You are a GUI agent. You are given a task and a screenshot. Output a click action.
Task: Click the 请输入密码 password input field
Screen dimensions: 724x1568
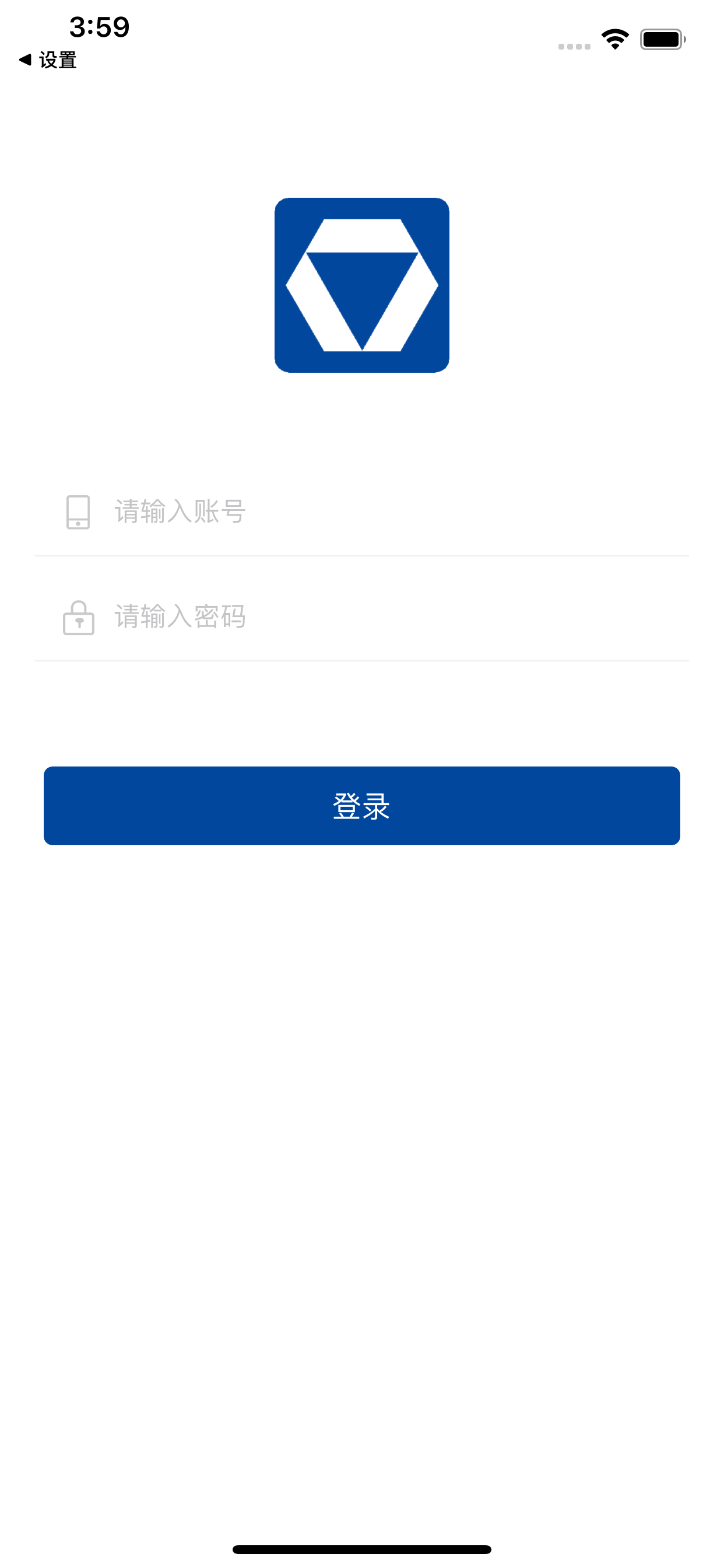pos(243,616)
